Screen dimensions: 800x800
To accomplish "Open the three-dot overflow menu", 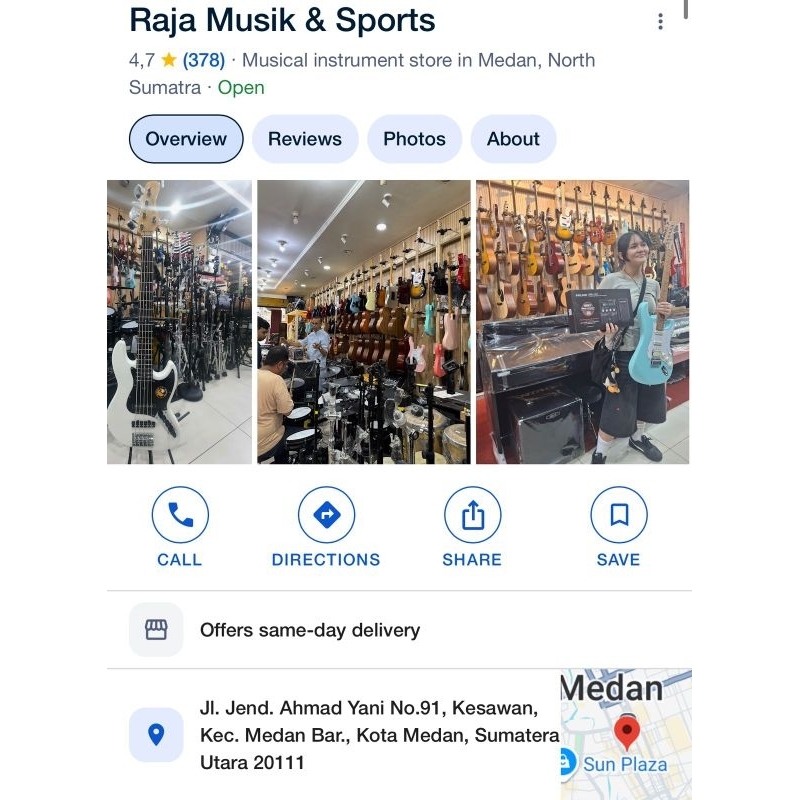I will pyautogui.click(x=660, y=22).
